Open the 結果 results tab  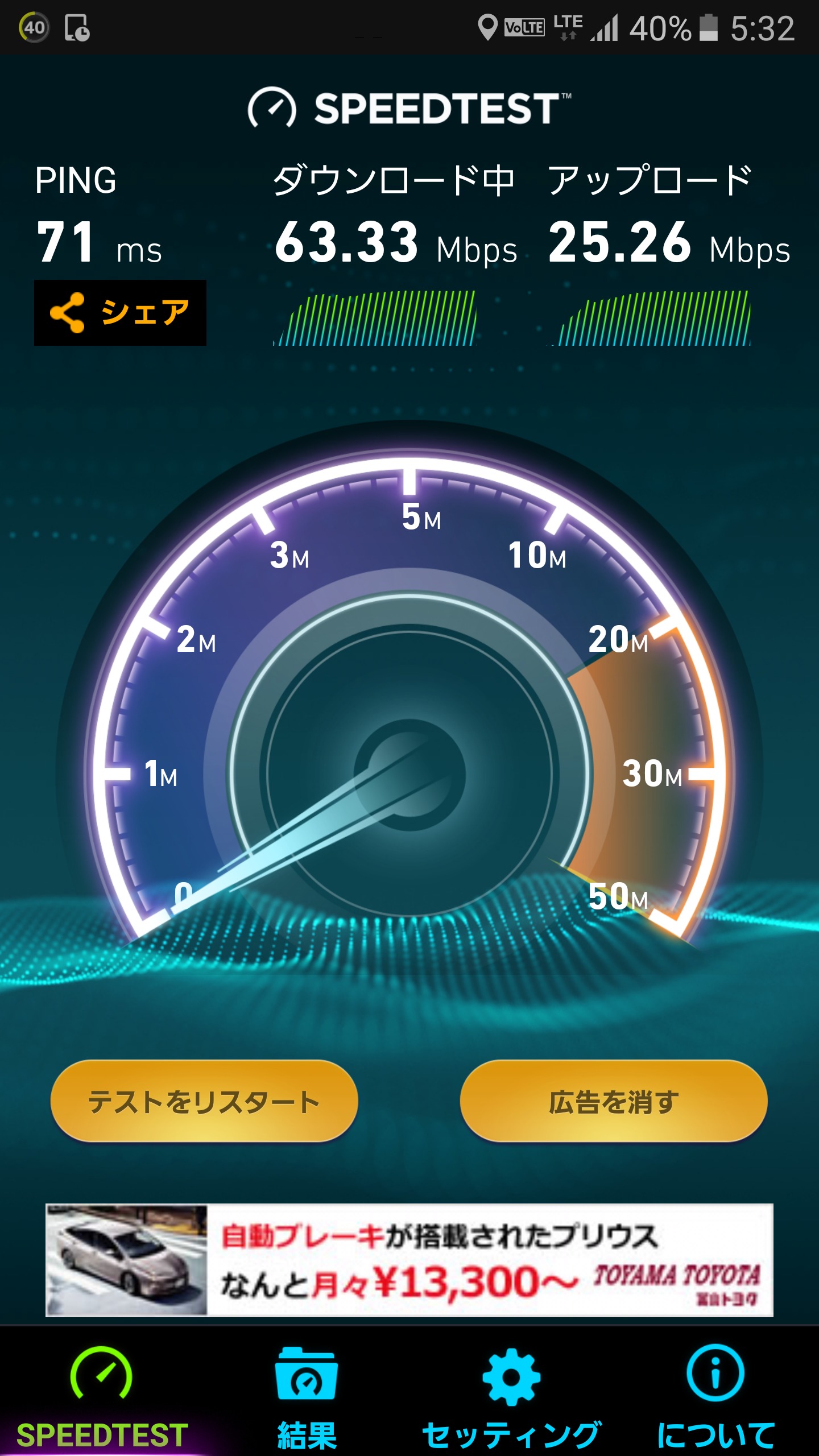coord(307,1393)
